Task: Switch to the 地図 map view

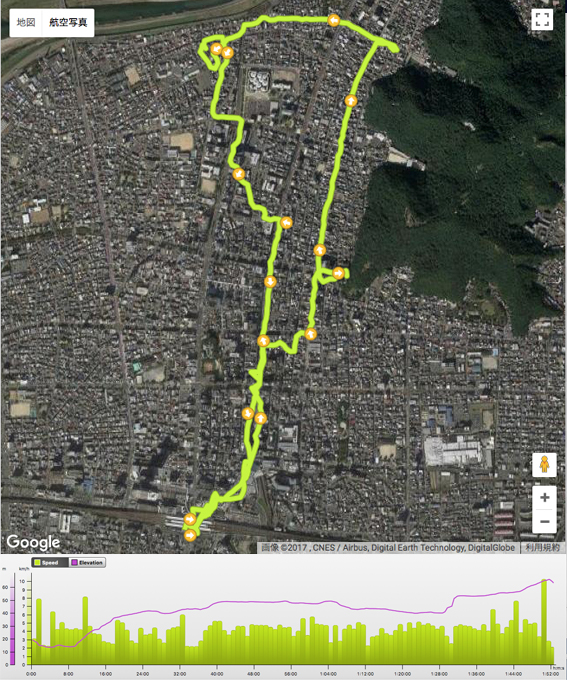Action: [26, 22]
